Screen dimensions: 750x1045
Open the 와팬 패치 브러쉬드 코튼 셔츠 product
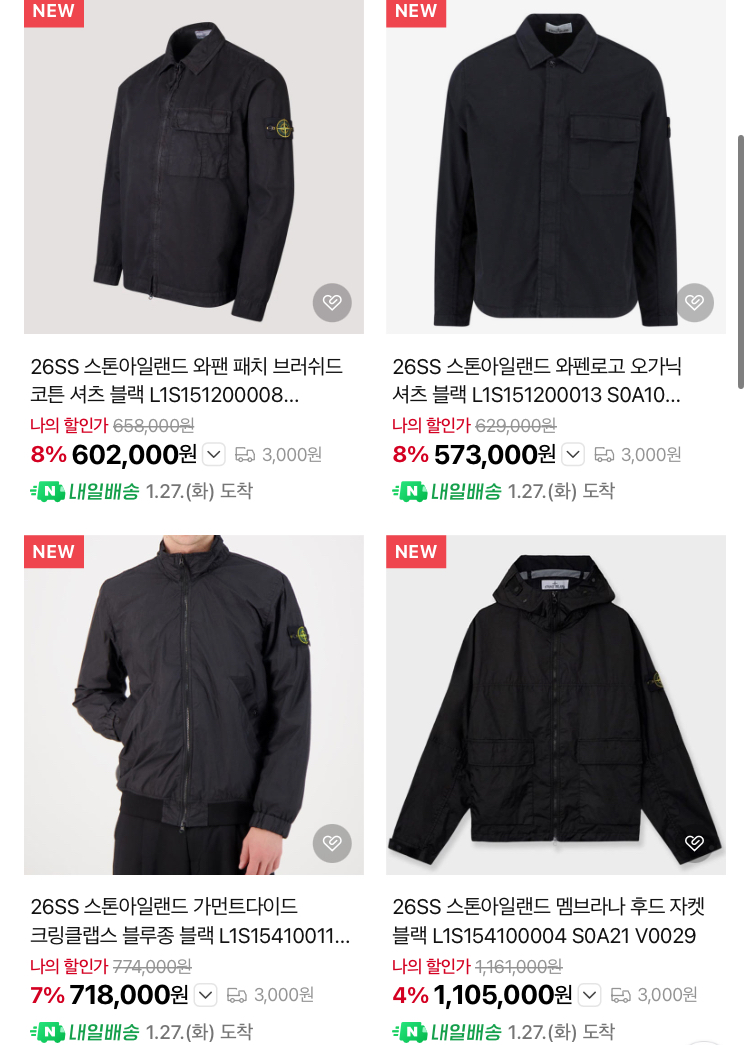point(193,165)
